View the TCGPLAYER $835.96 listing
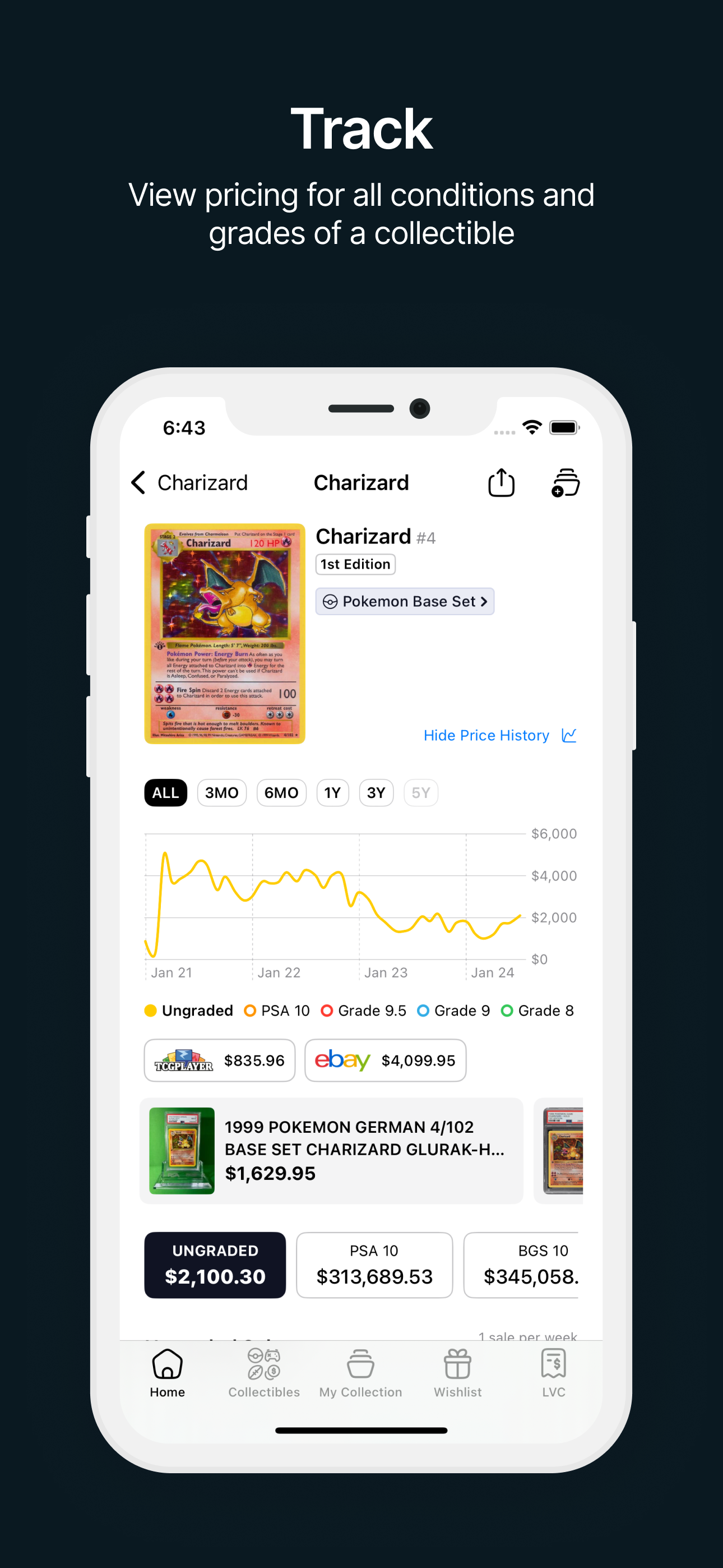The image size is (723, 1568). 219,1060
